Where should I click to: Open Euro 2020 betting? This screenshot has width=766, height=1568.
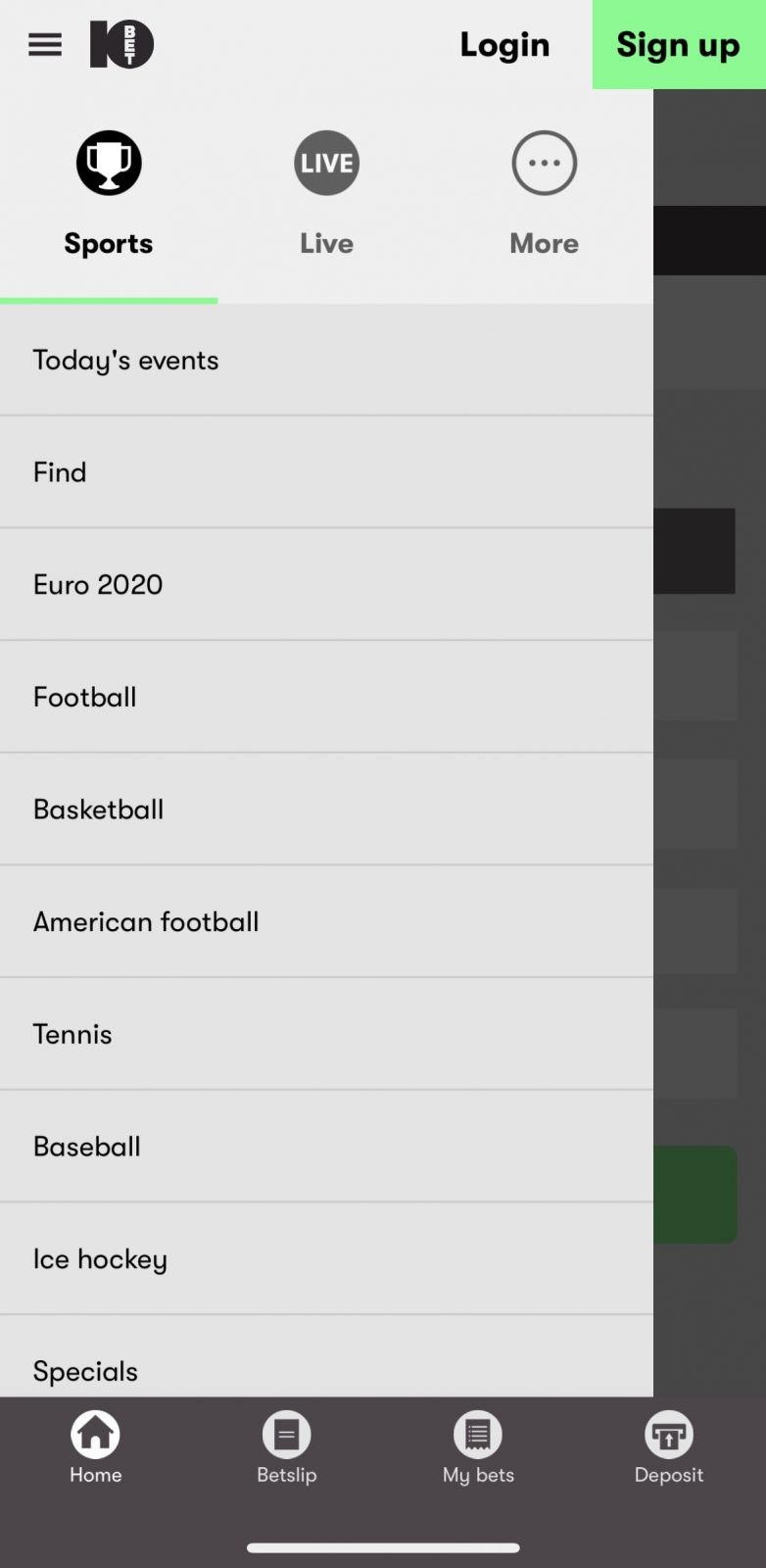tap(326, 585)
